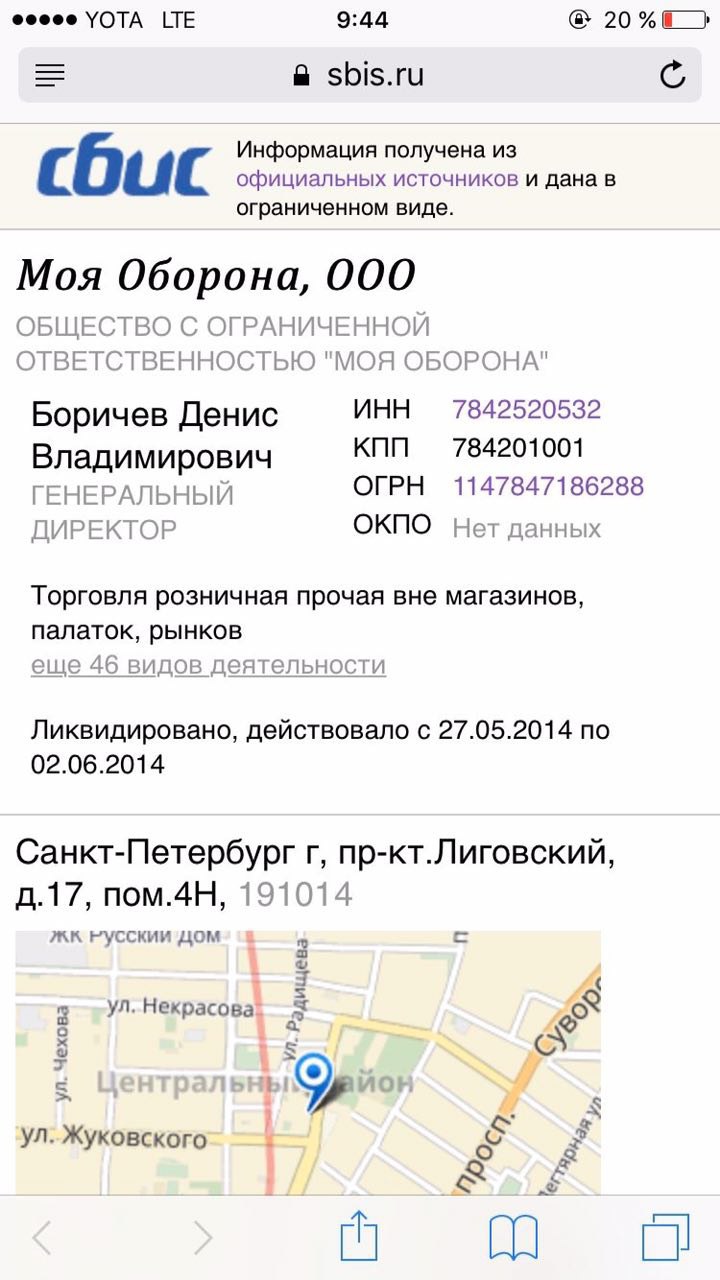The image size is (720, 1280).
Task: Reload the current page
Action: click(673, 75)
